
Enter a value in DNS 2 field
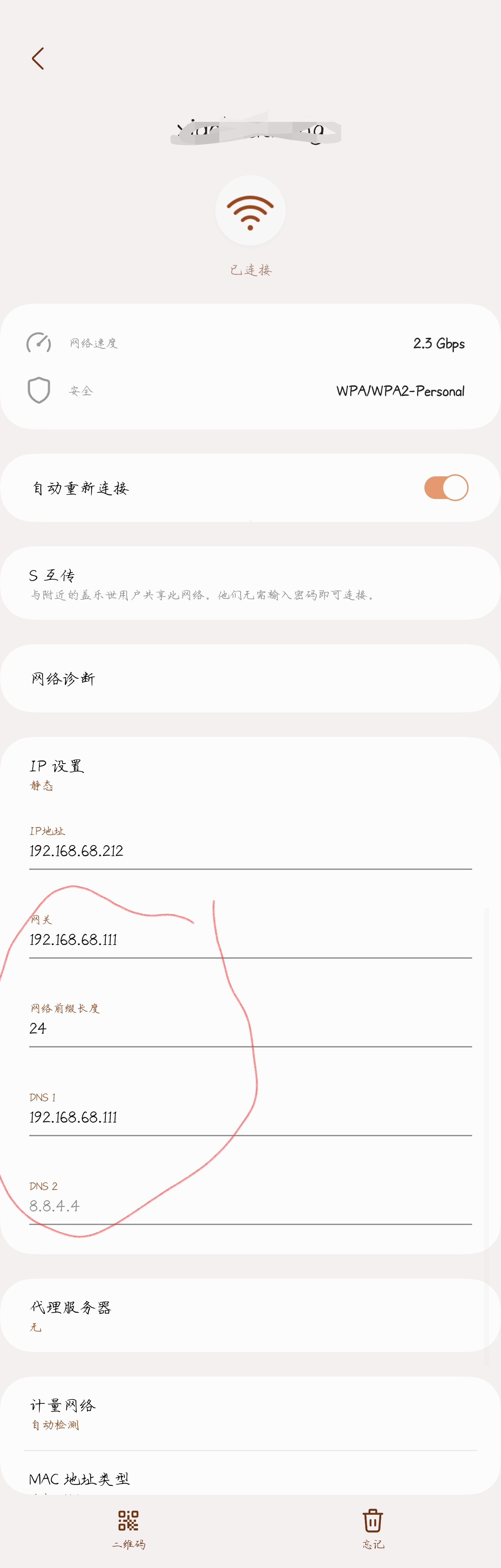coord(250,1206)
